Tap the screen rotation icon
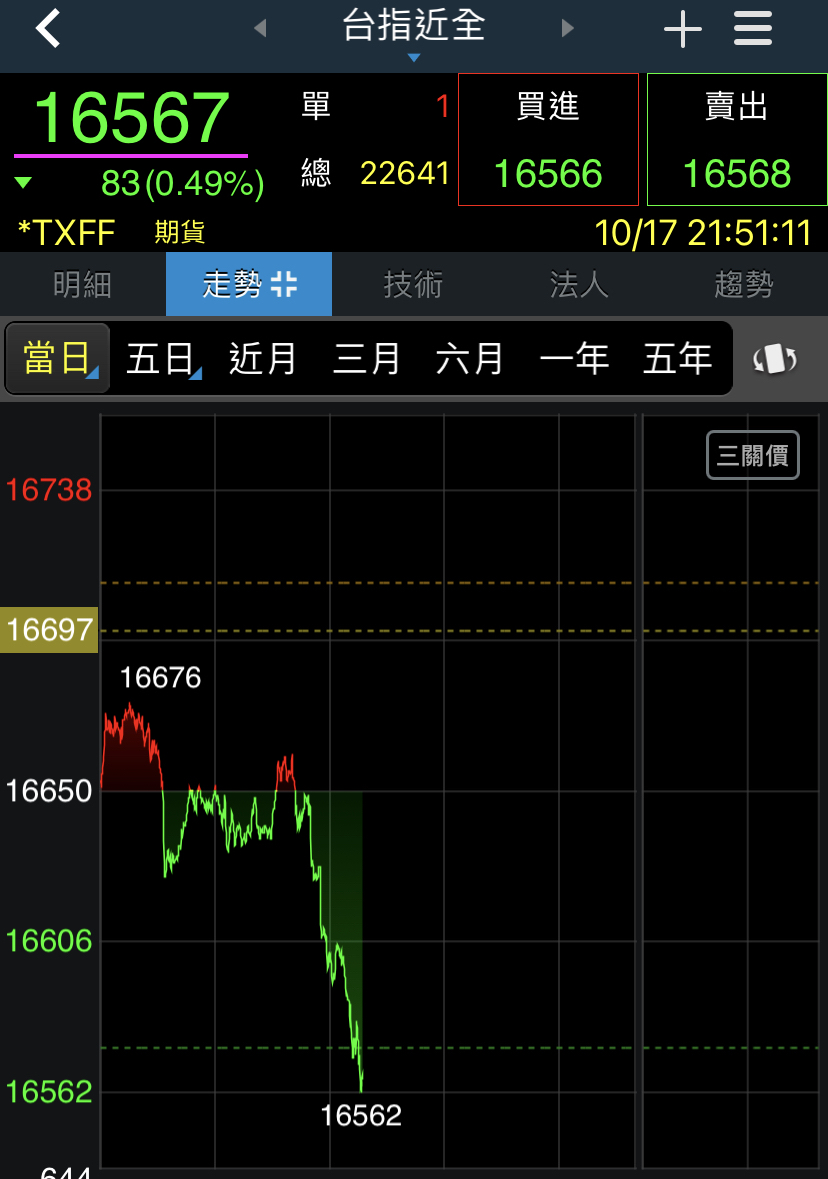This screenshot has width=828, height=1179. coord(775,357)
